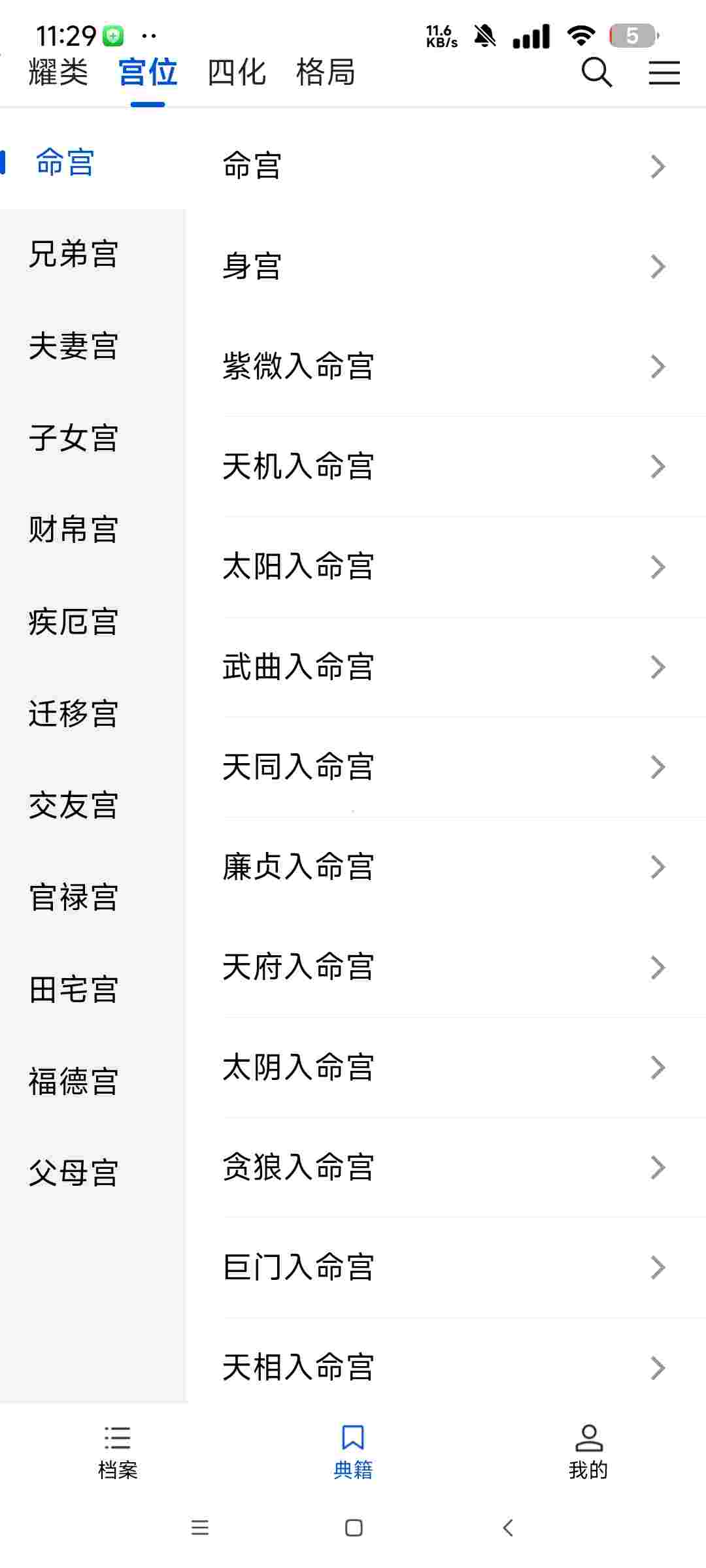Switch to the 四化 top tab
This screenshot has width=706, height=1568.
(x=237, y=72)
